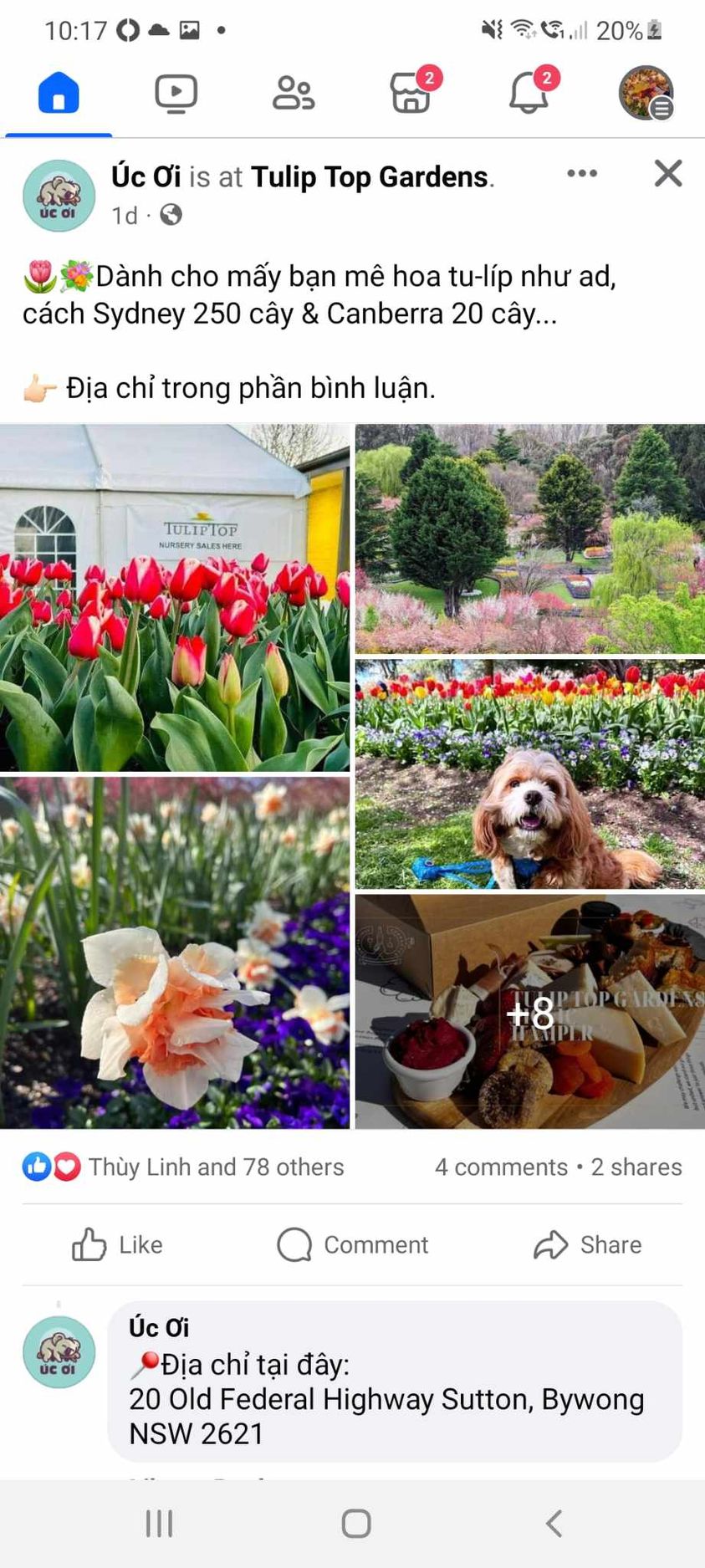See who reacted: Thùy Linh and 78 others
Image resolution: width=705 pixels, height=1568 pixels.
point(215,1167)
